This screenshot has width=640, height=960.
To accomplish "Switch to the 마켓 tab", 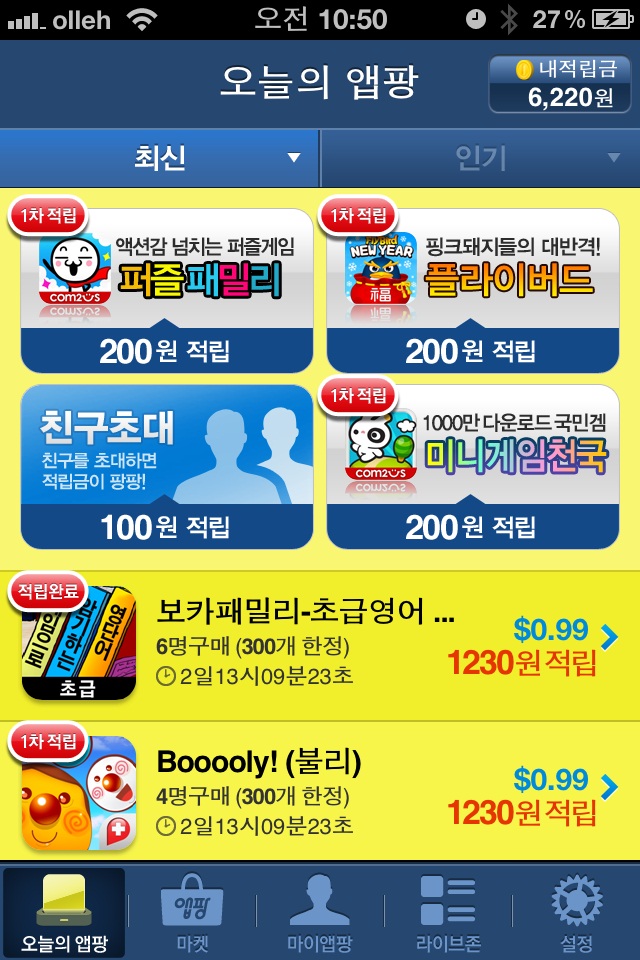I will click(191, 914).
